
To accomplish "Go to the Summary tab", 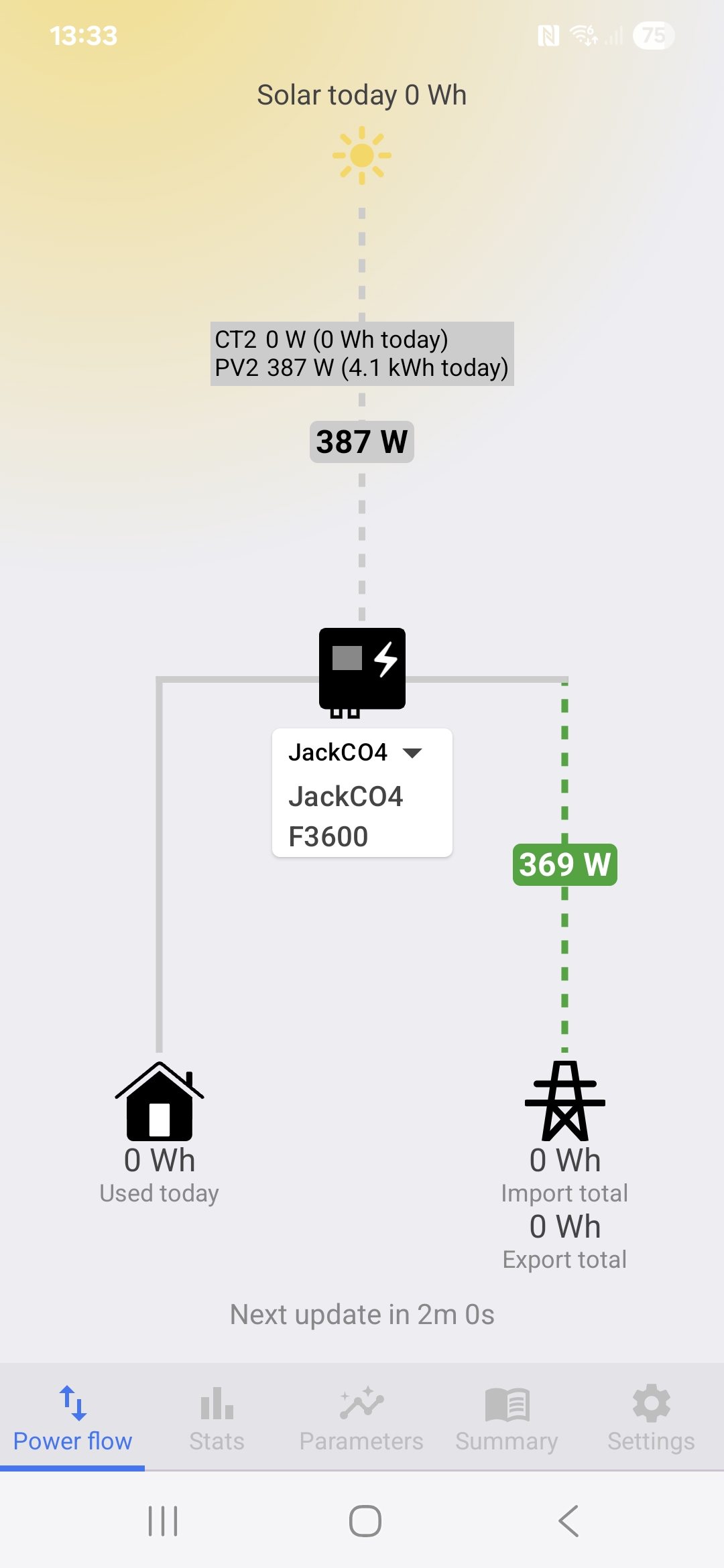I will pos(507,1418).
